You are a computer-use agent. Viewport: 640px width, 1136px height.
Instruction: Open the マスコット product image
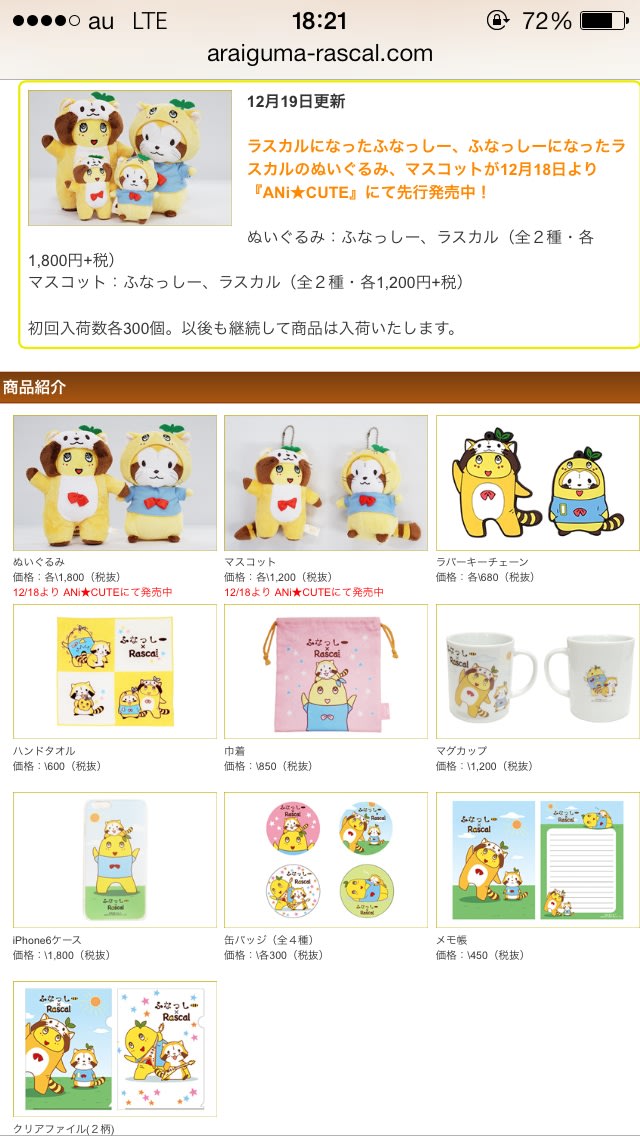[325, 483]
